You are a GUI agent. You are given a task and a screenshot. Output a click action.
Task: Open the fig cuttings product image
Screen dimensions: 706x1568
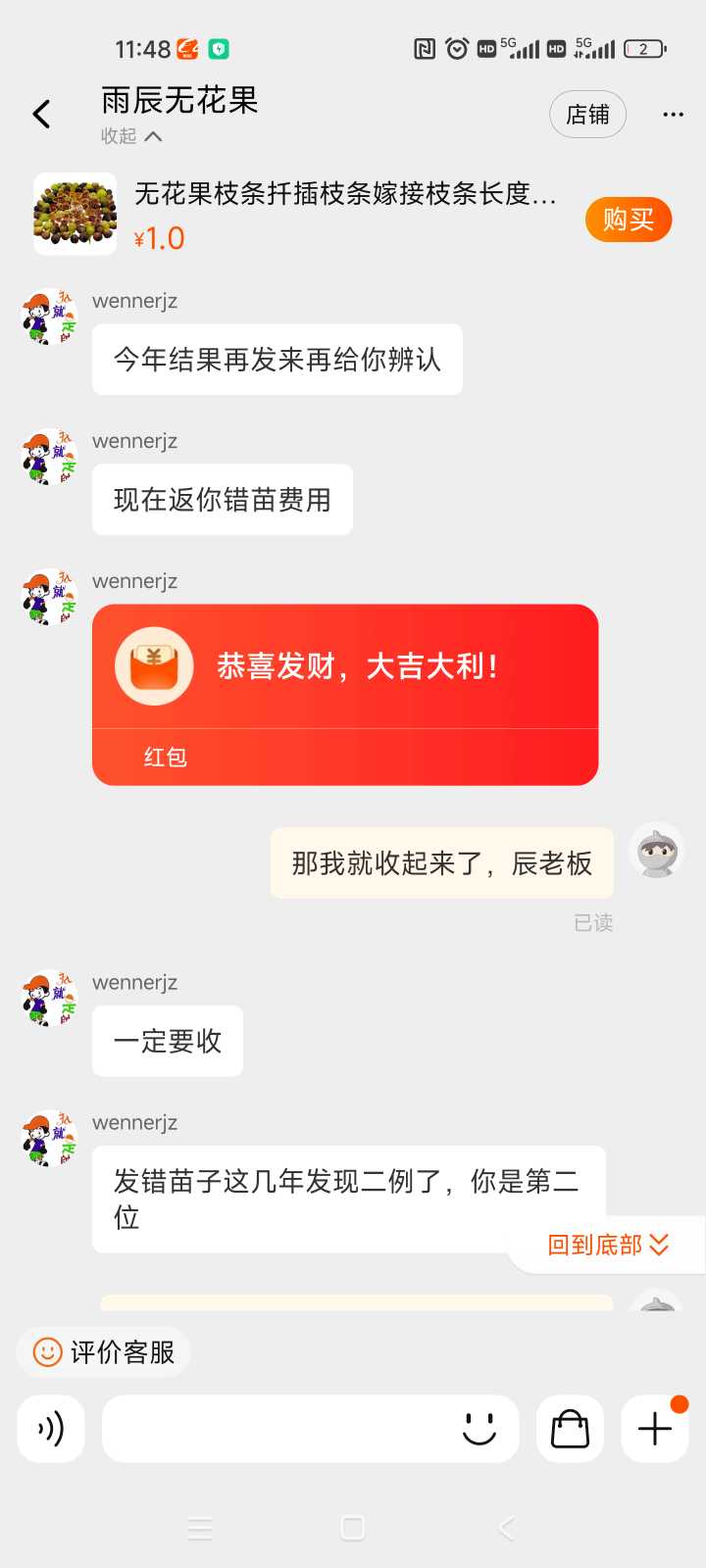(x=76, y=214)
